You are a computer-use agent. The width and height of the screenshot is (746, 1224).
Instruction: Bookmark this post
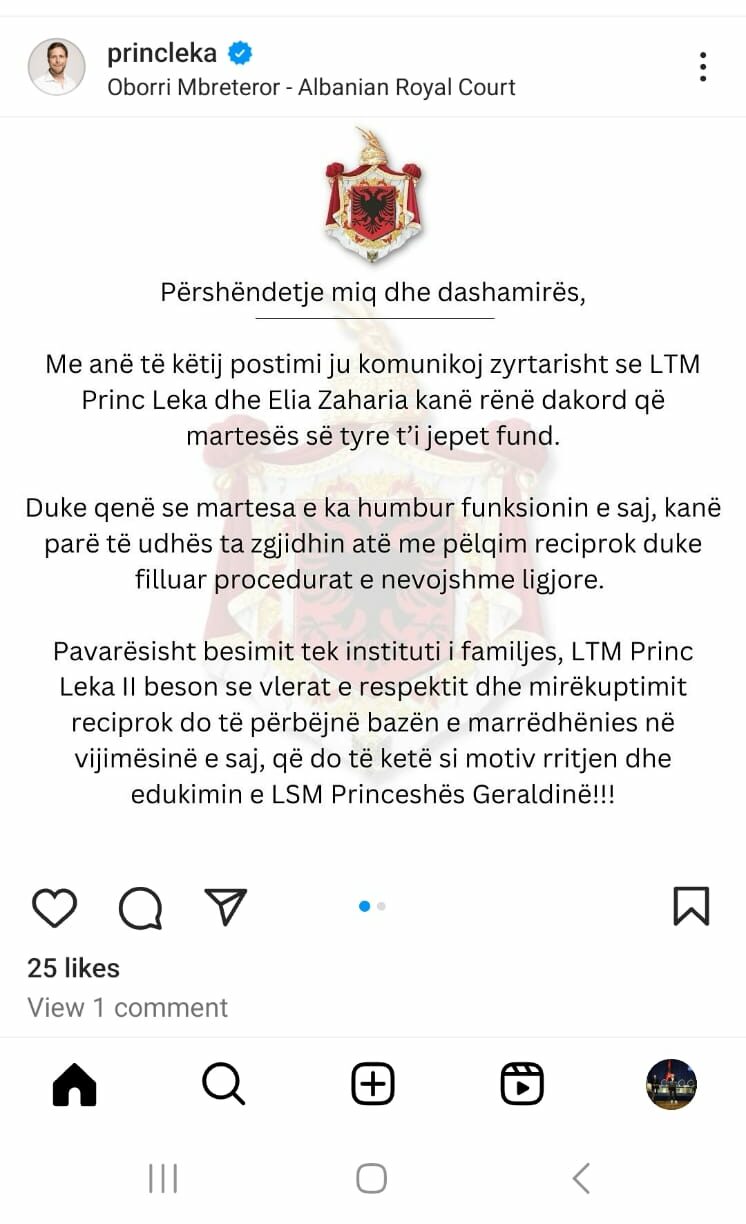coord(690,906)
